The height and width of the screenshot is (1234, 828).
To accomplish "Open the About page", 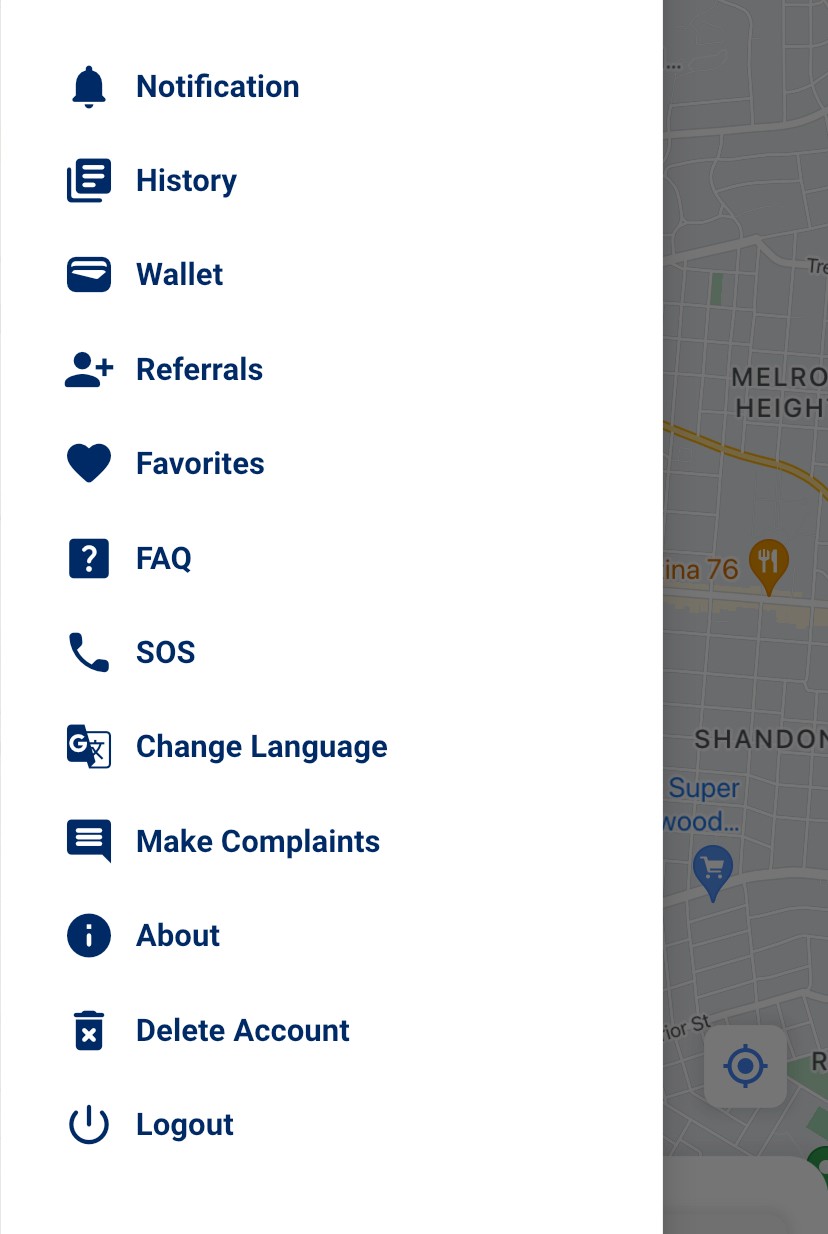I will tap(177, 936).
